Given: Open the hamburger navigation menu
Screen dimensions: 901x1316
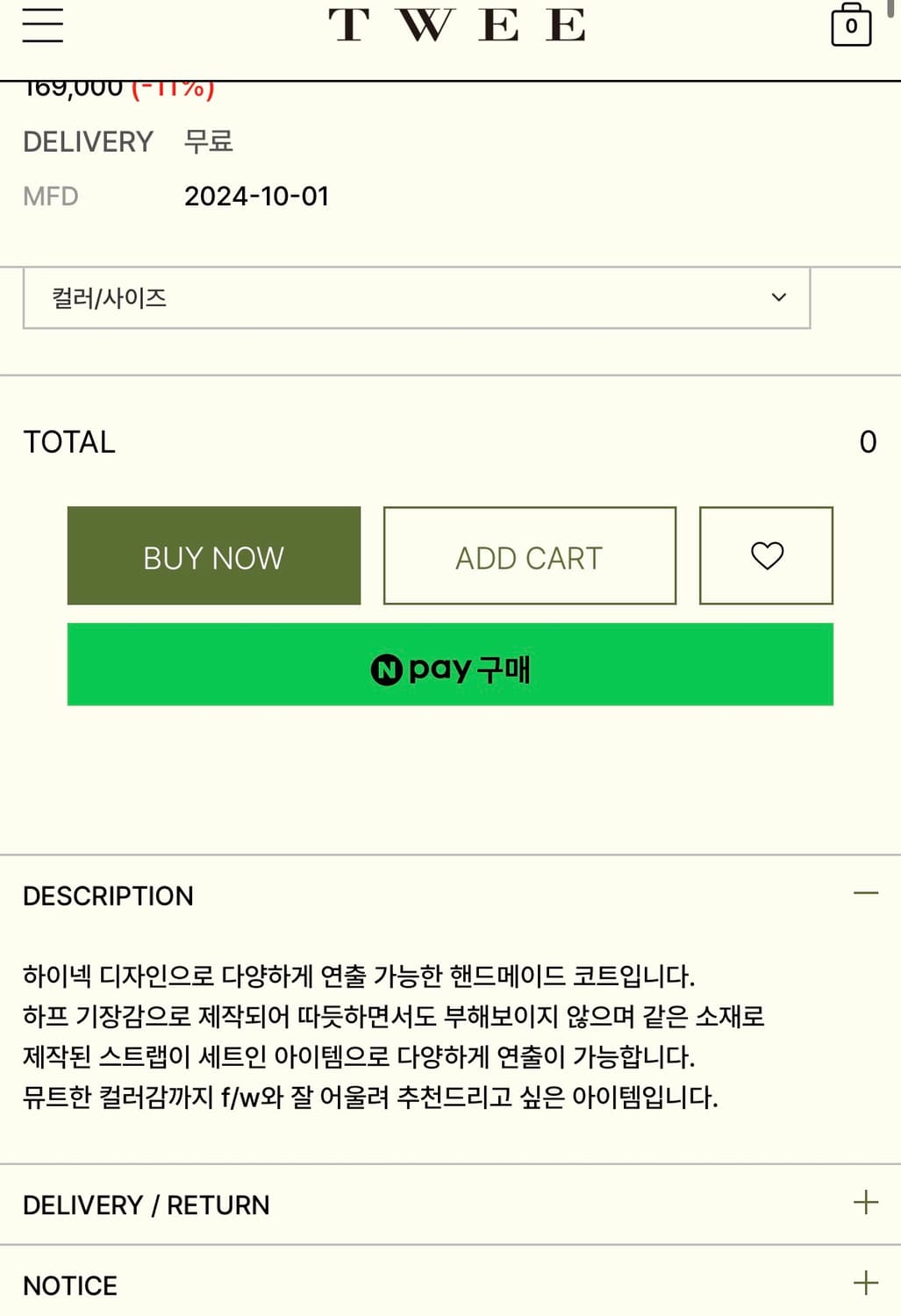Looking at the screenshot, I should point(40,26).
